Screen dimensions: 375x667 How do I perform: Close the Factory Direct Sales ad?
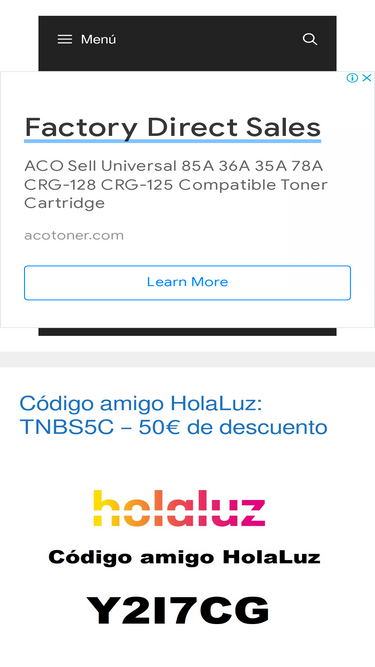(x=367, y=78)
